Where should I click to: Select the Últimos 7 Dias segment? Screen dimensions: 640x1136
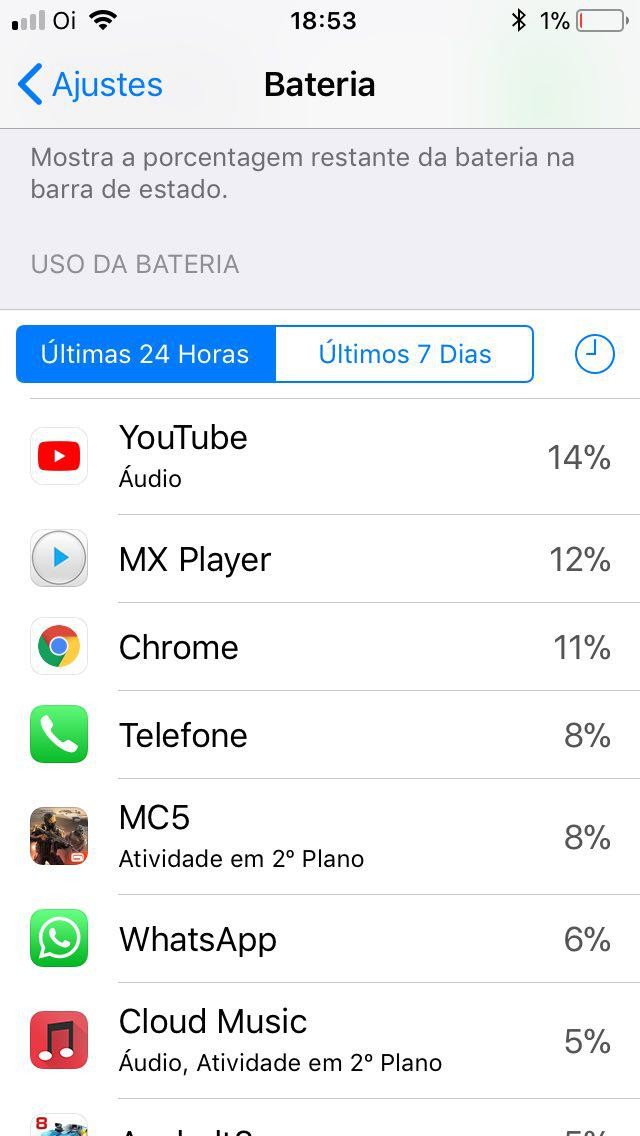click(x=404, y=354)
